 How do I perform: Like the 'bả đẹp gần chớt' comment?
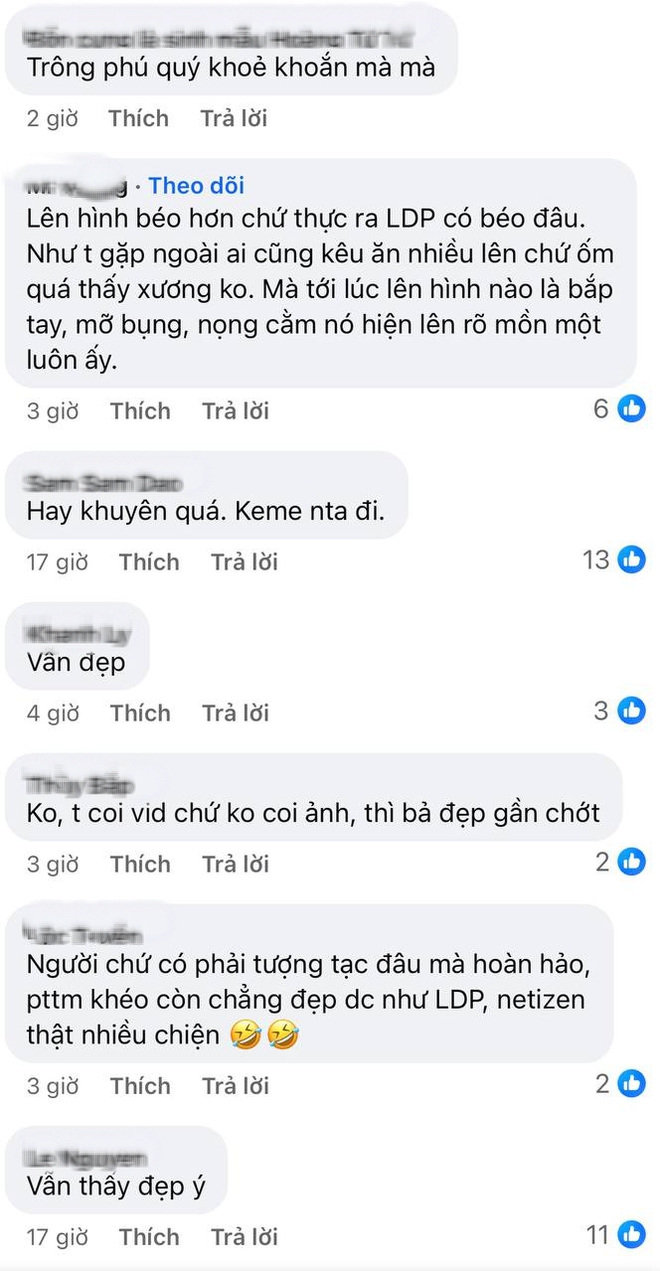(140, 864)
